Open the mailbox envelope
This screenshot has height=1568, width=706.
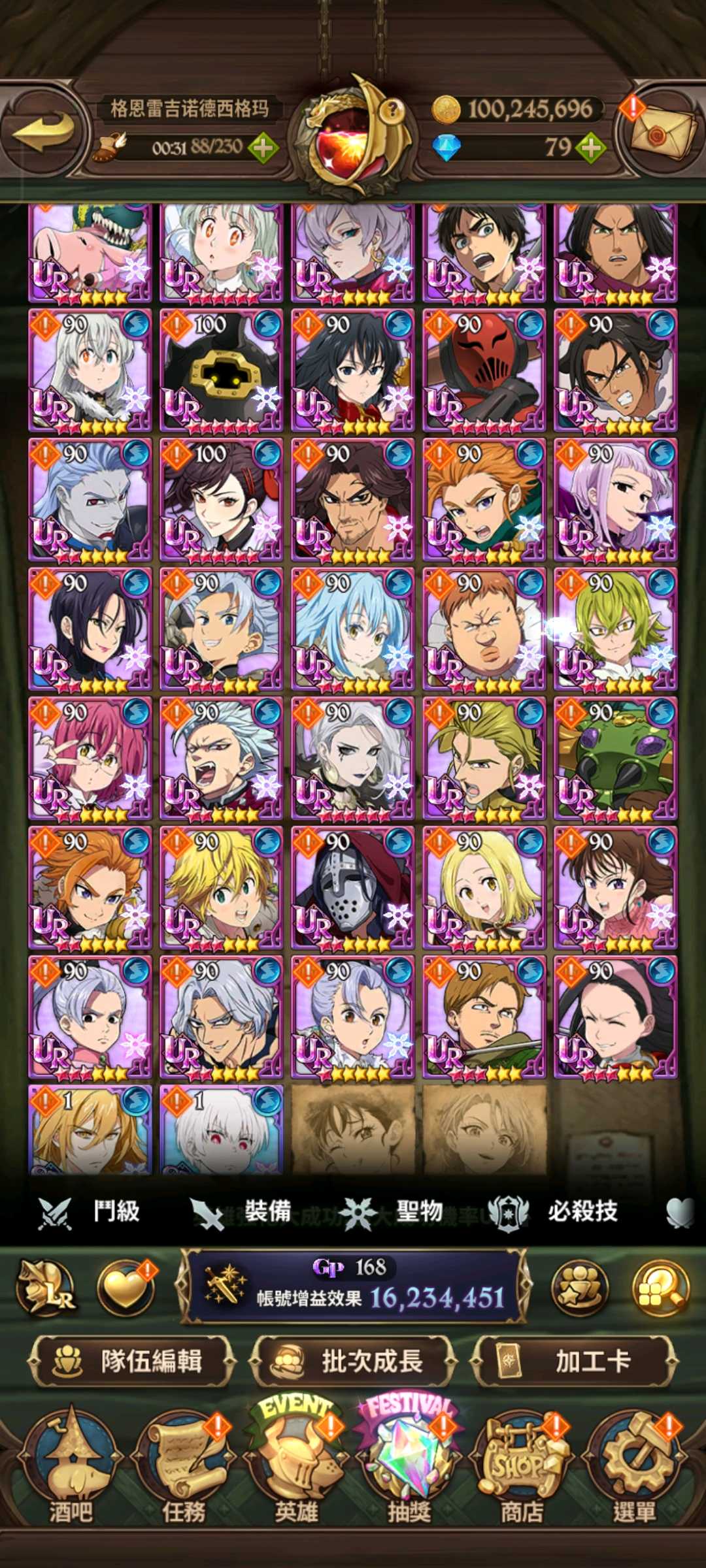tap(662, 135)
